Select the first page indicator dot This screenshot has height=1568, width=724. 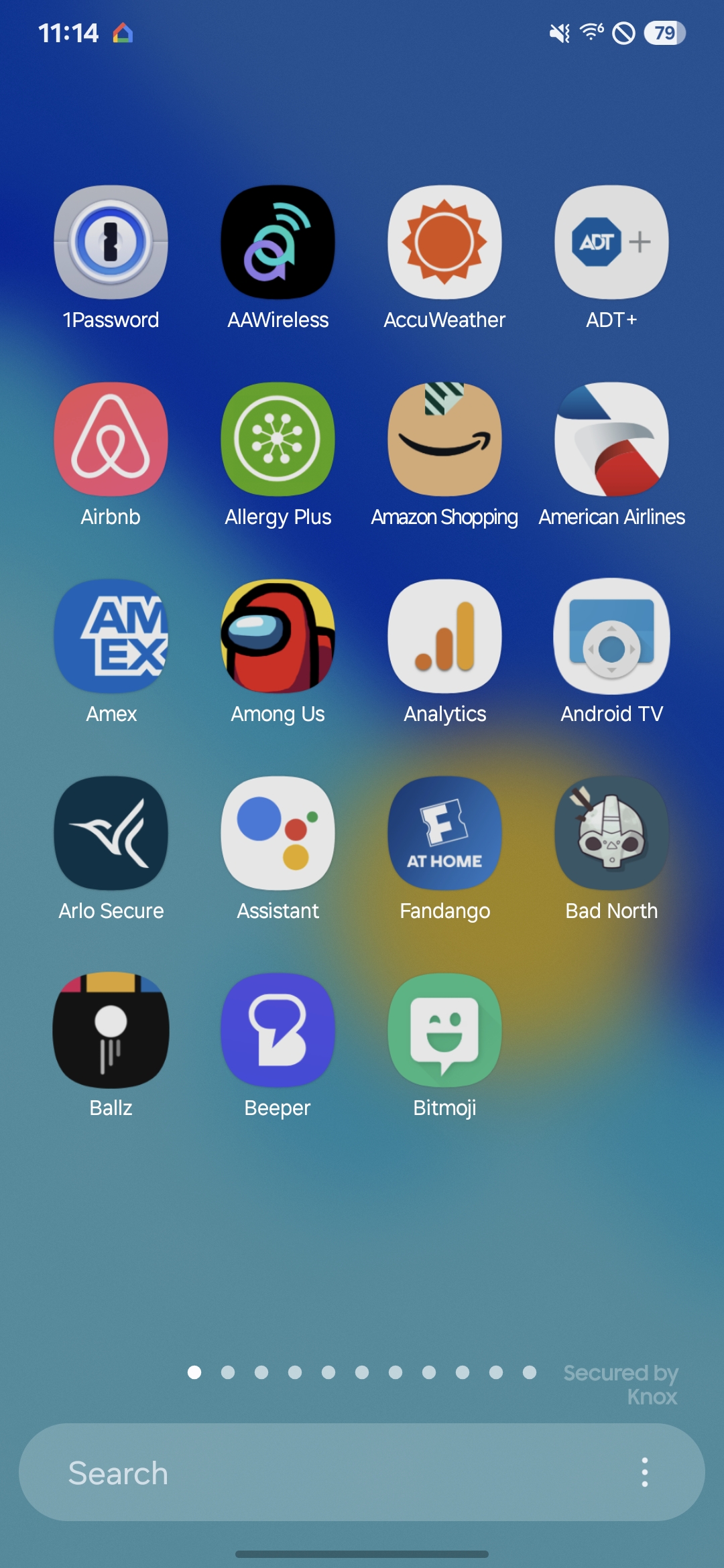(194, 1372)
